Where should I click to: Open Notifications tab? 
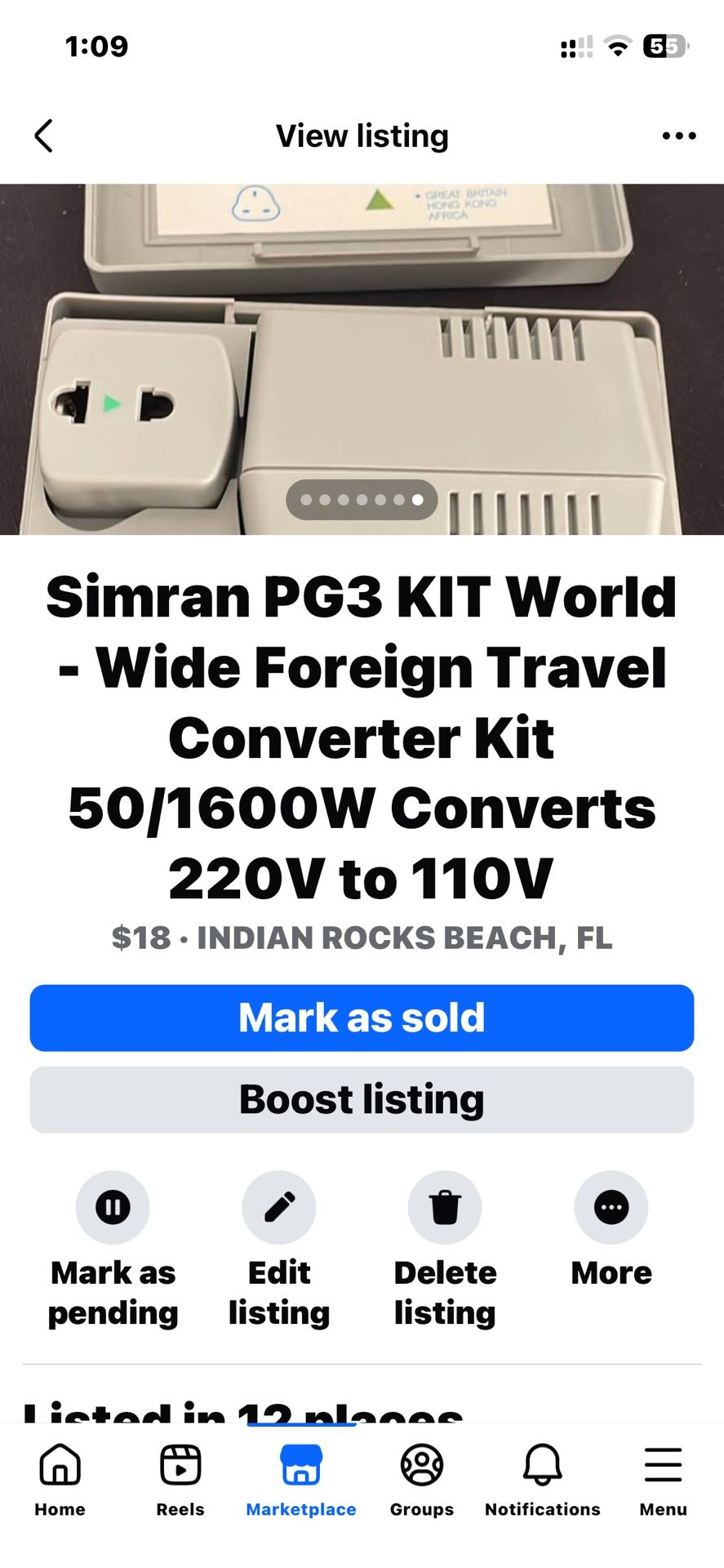(543, 1480)
